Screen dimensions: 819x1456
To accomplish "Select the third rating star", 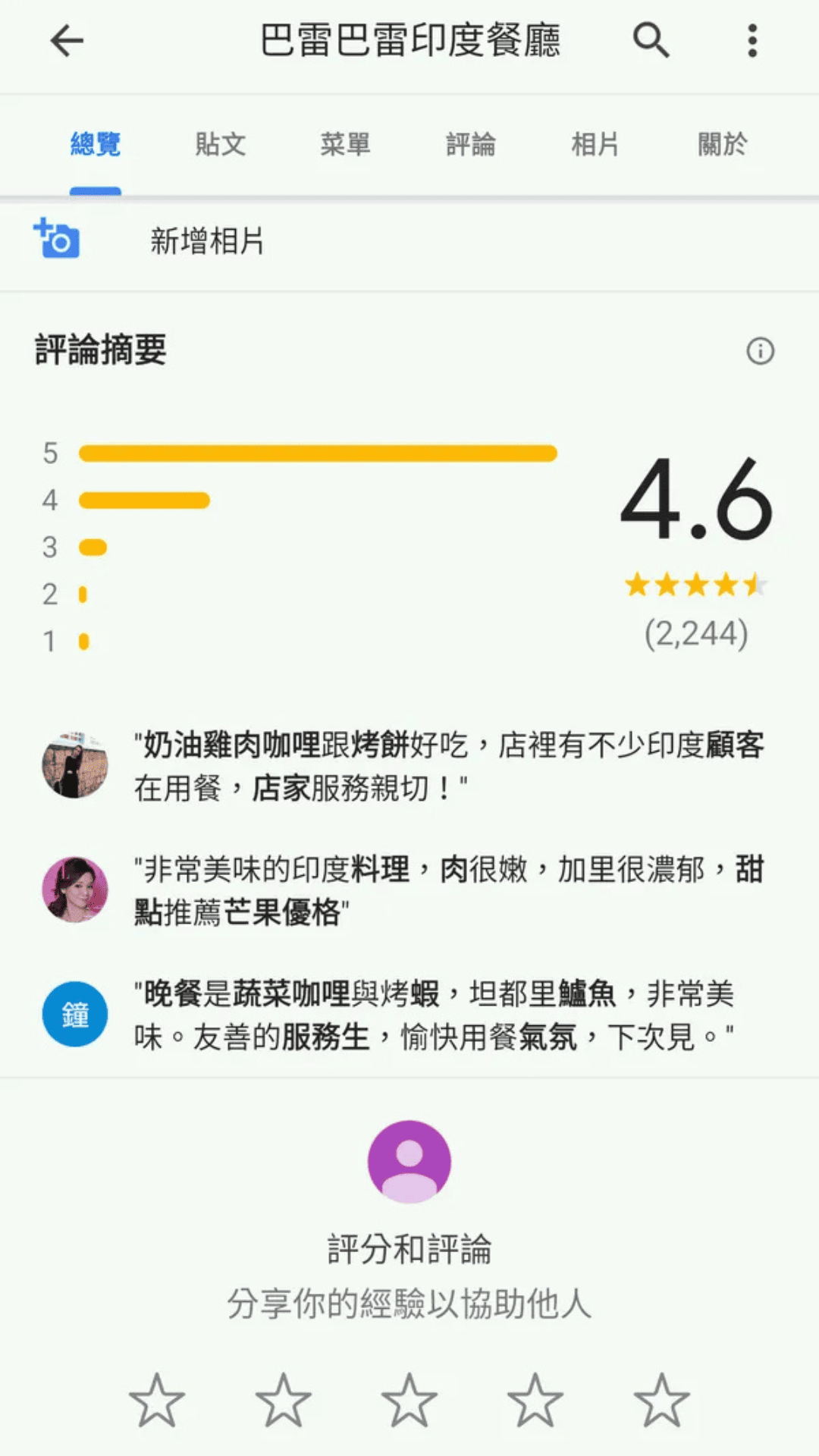I will click(x=409, y=1401).
